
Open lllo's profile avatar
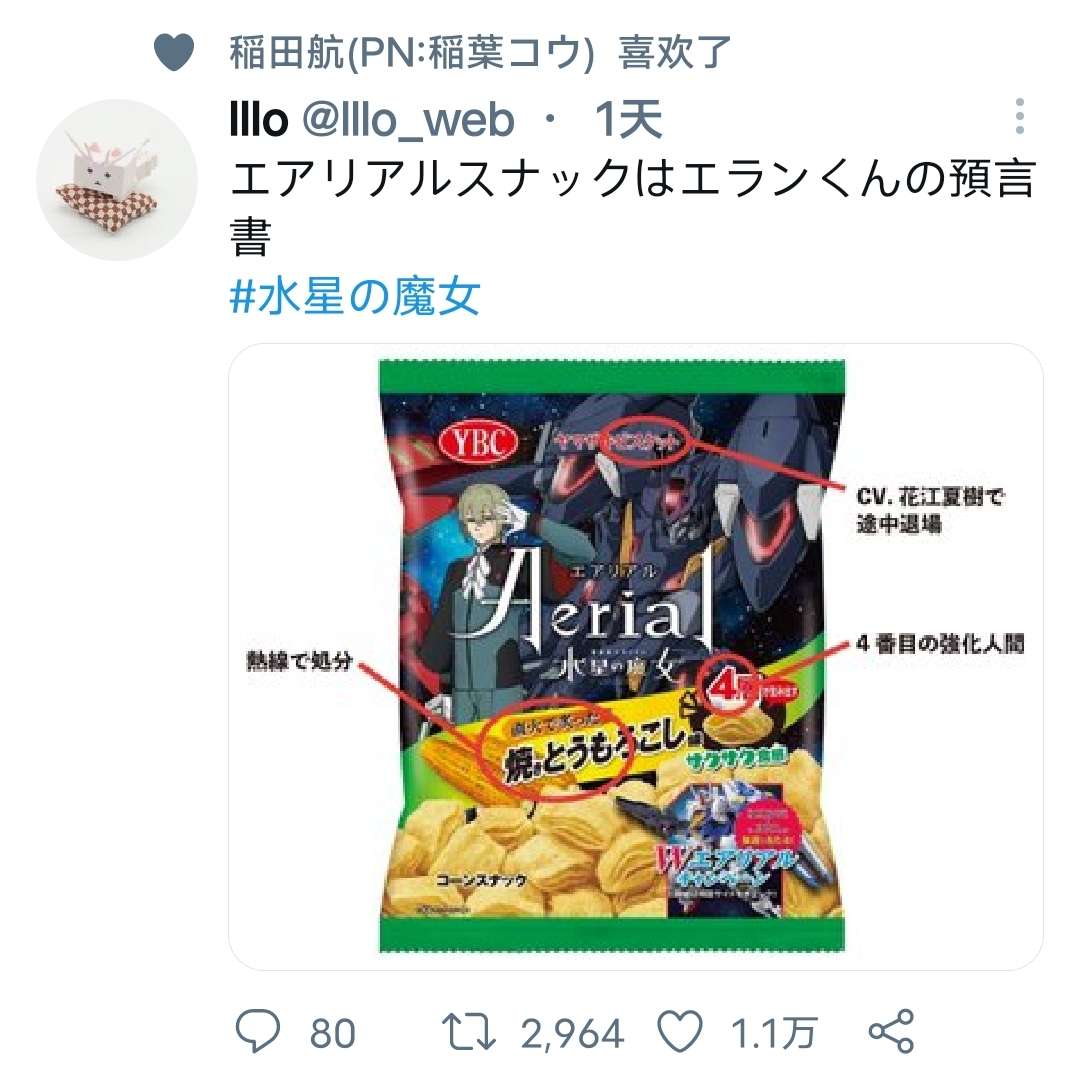(118, 181)
